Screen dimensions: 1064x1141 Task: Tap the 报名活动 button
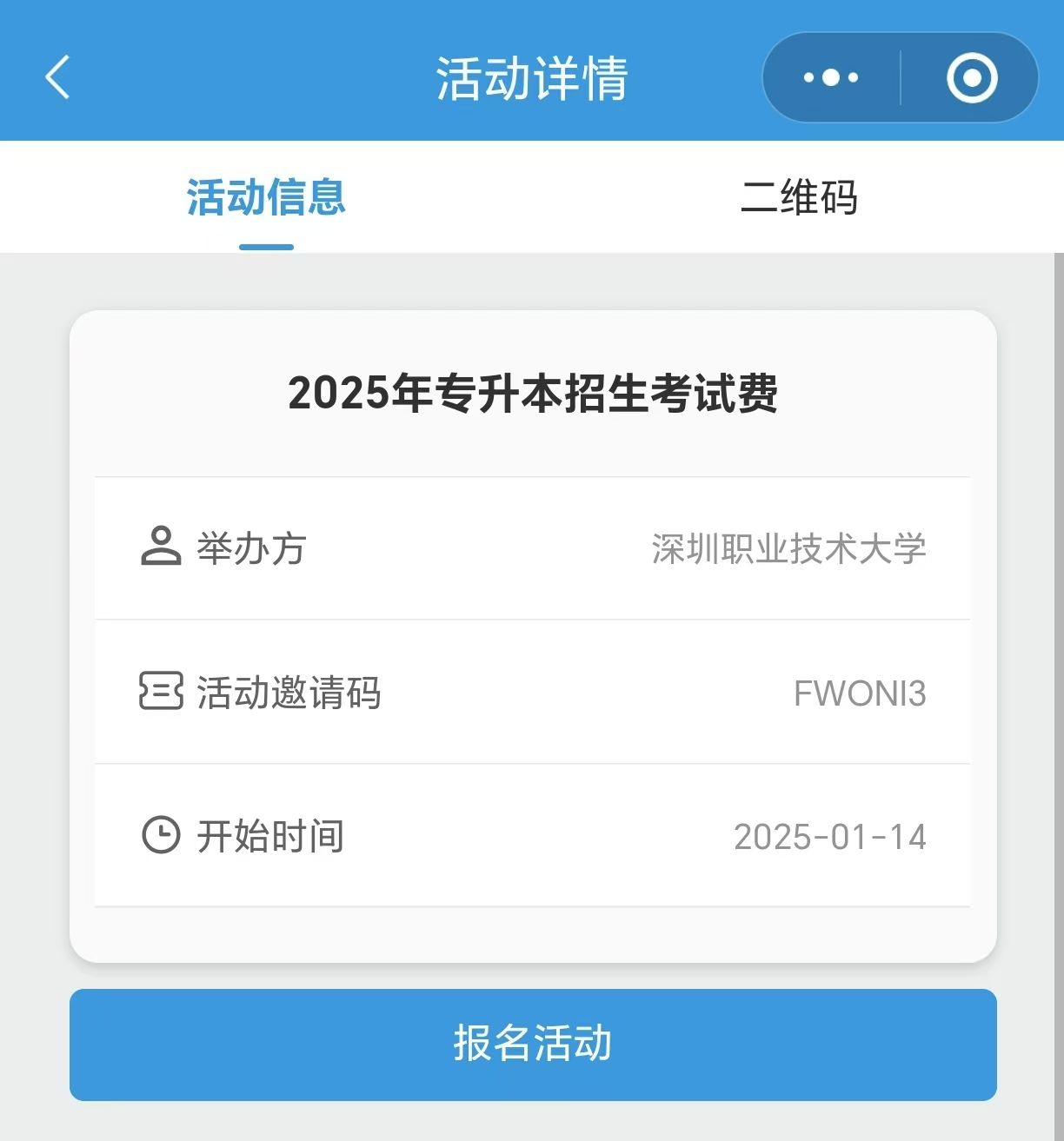pos(532,1044)
